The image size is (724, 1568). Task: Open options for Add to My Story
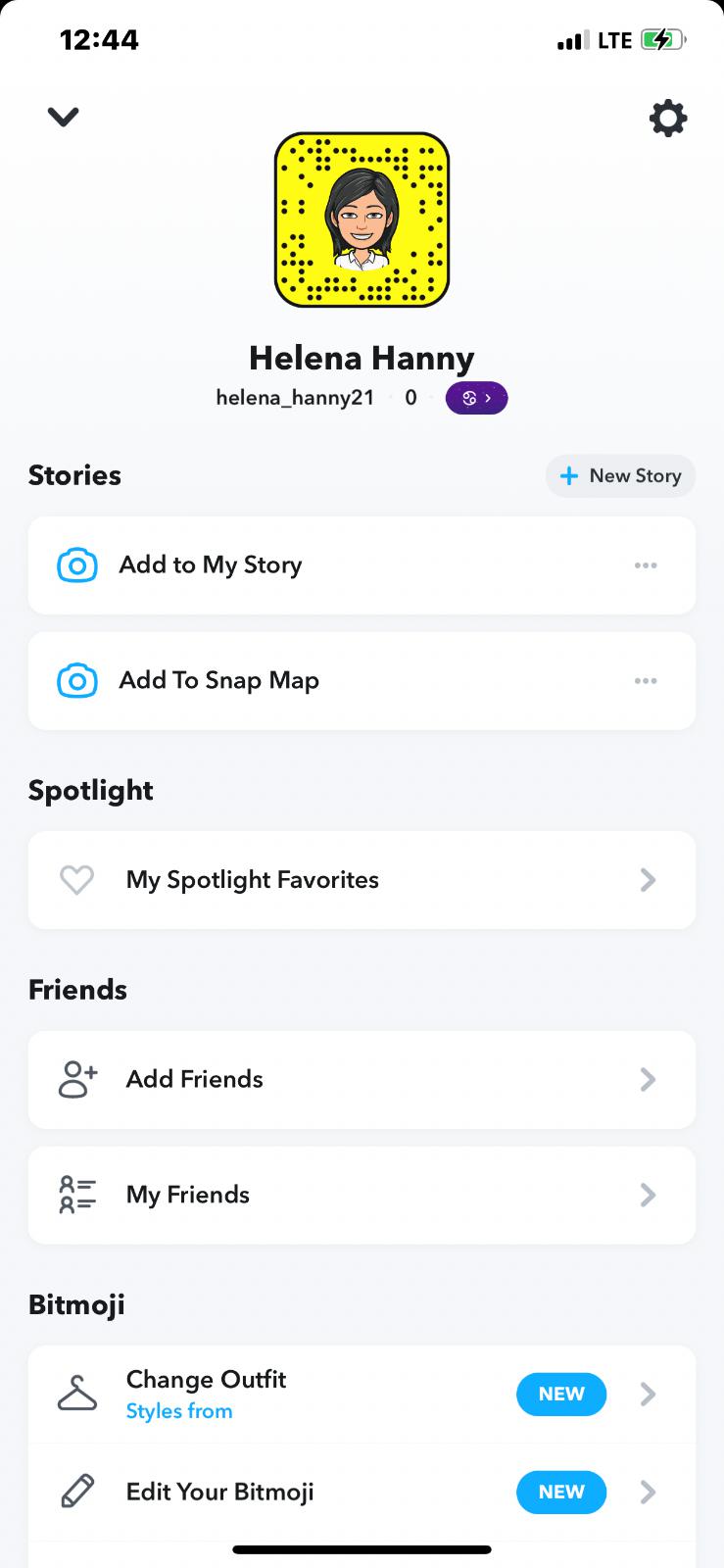tap(646, 565)
